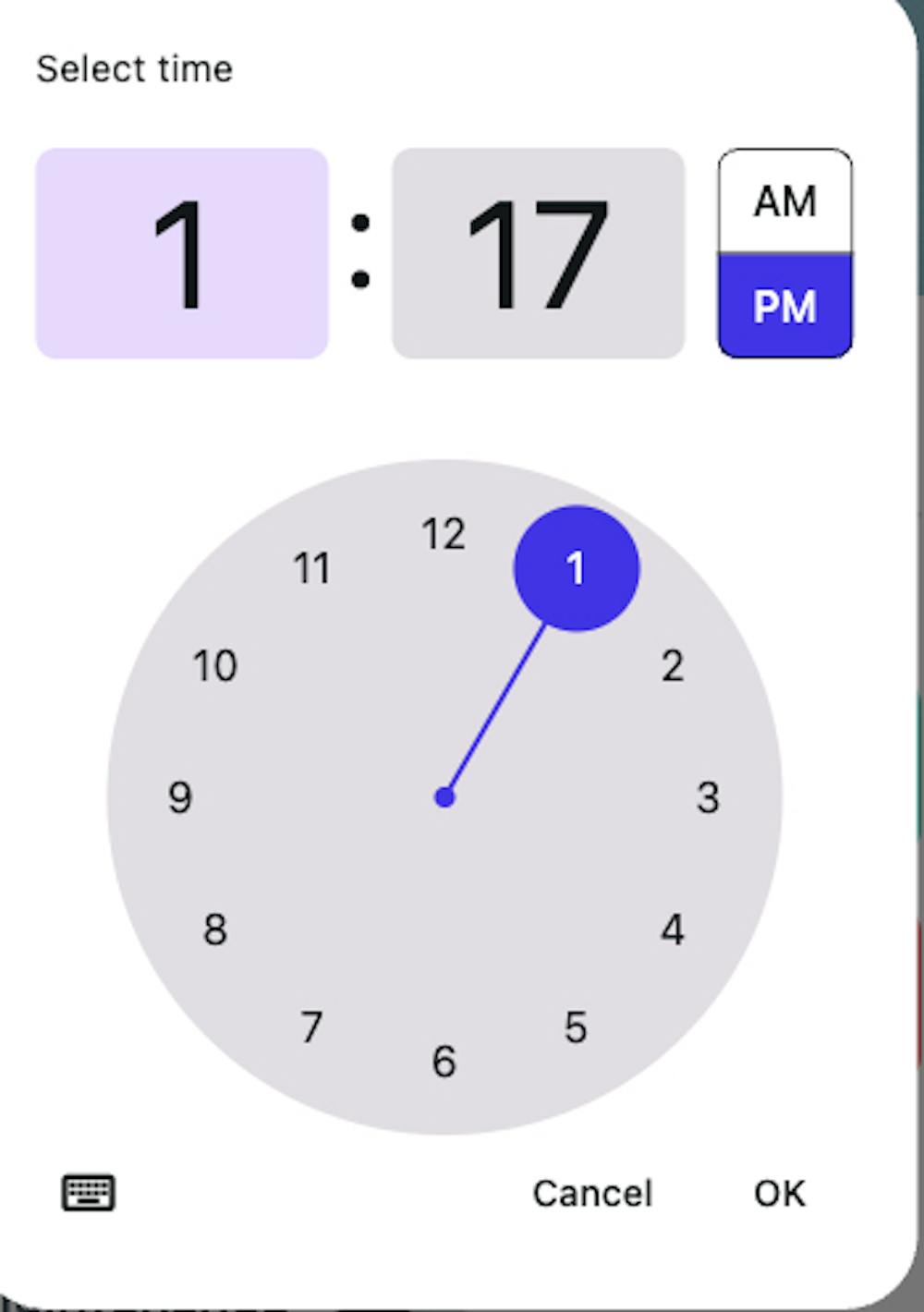Choose 2 on the clock face

[673, 666]
